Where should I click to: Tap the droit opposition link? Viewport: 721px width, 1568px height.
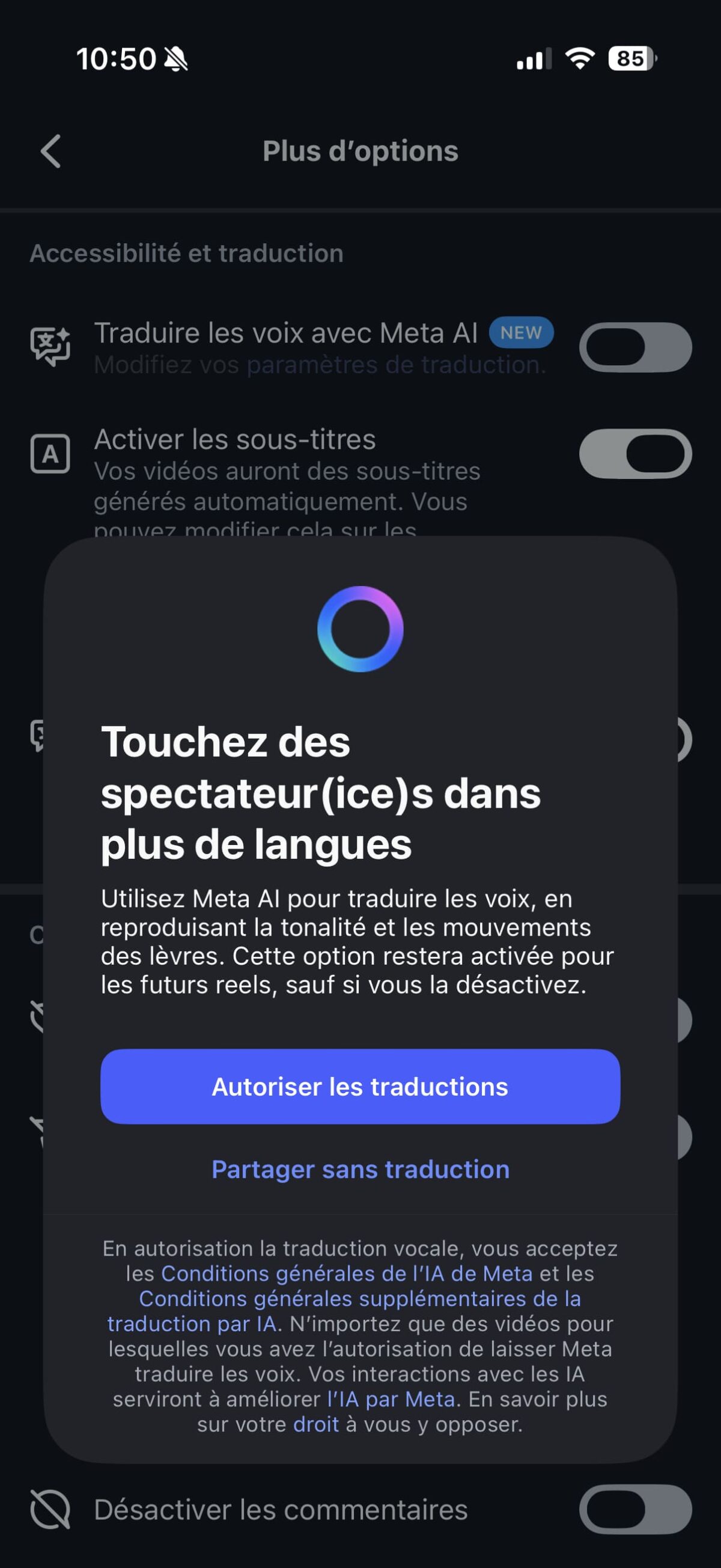point(316,1424)
